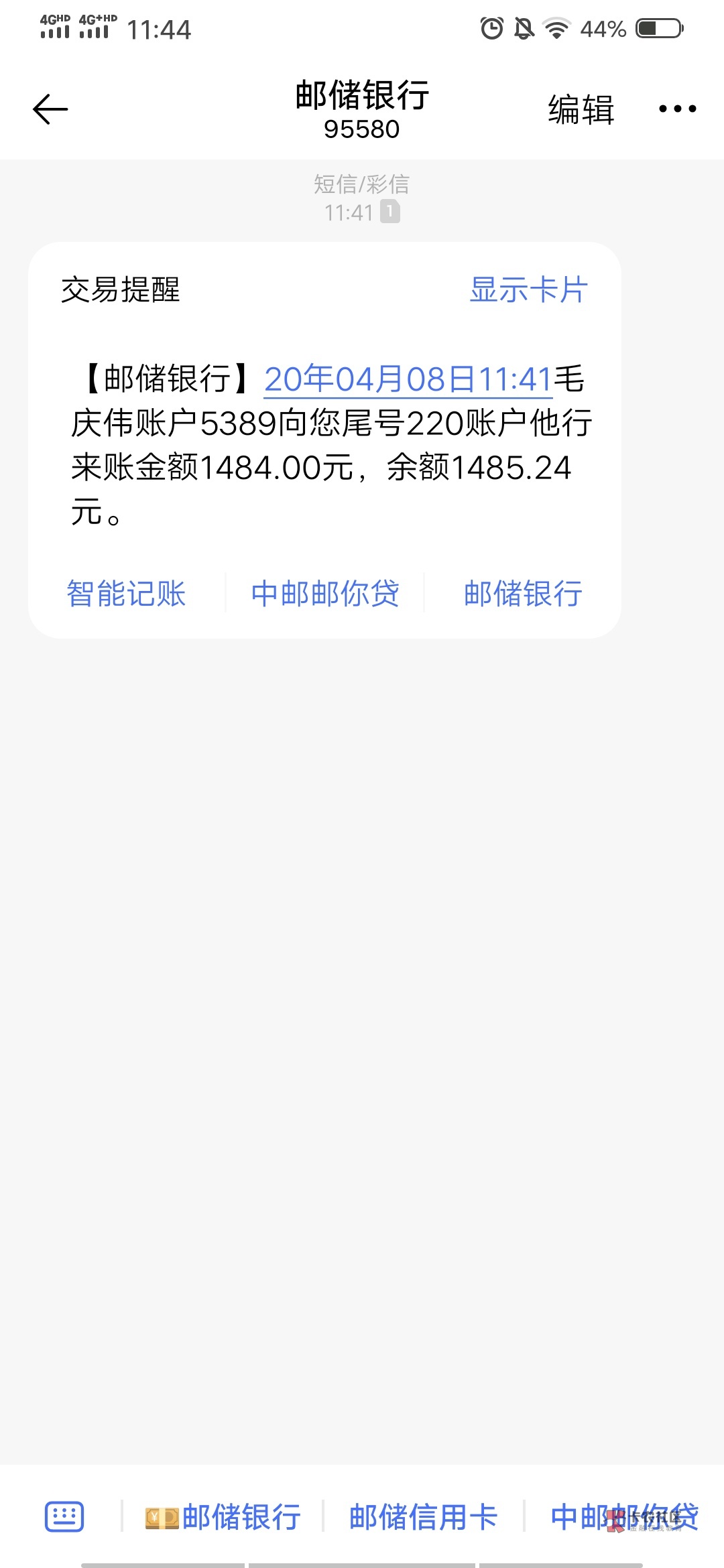Open the three-dot overflow menu
The height and width of the screenshot is (1568, 724).
[677, 109]
